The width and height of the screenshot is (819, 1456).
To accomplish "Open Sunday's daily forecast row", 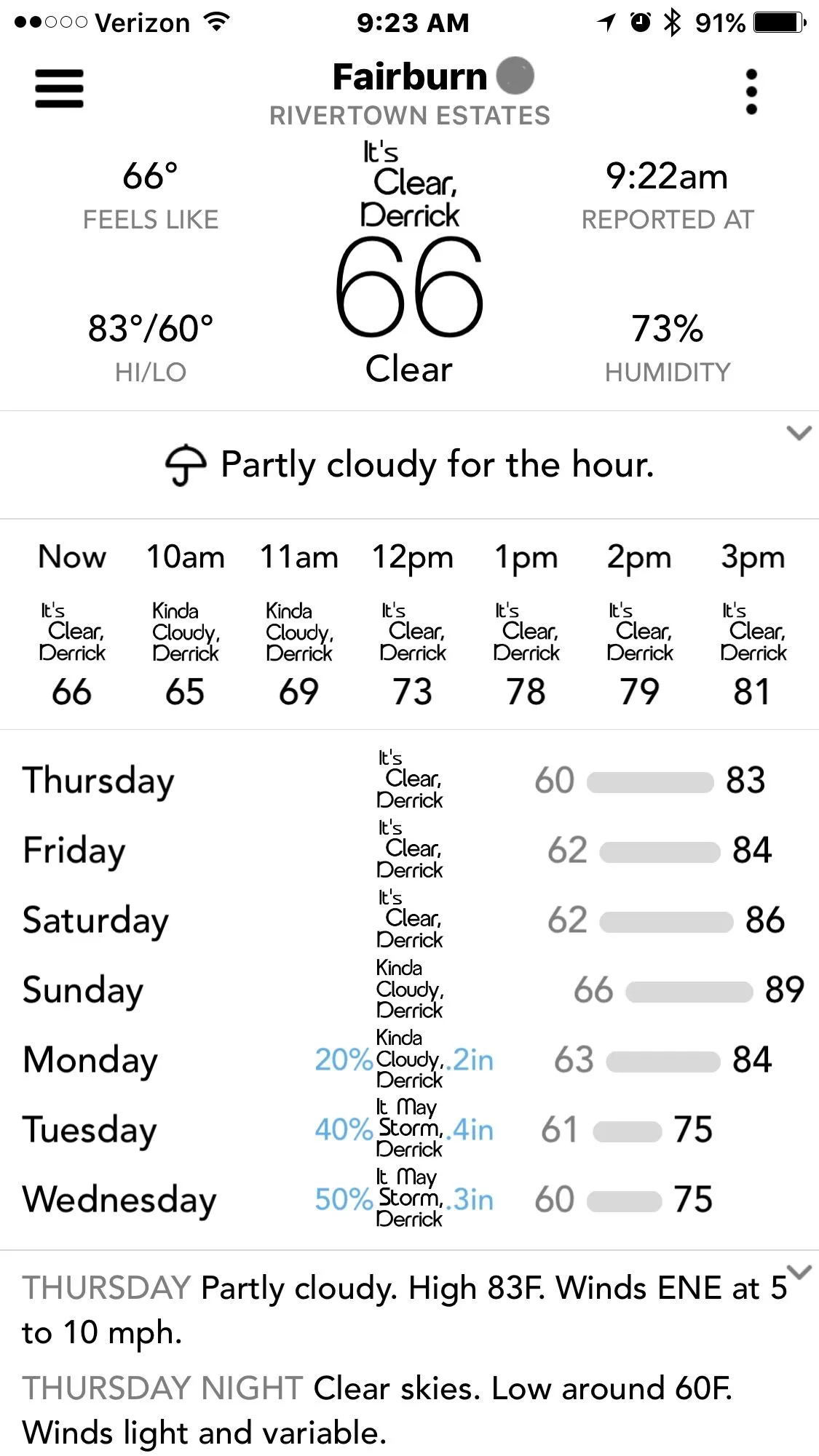I will [x=409, y=990].
